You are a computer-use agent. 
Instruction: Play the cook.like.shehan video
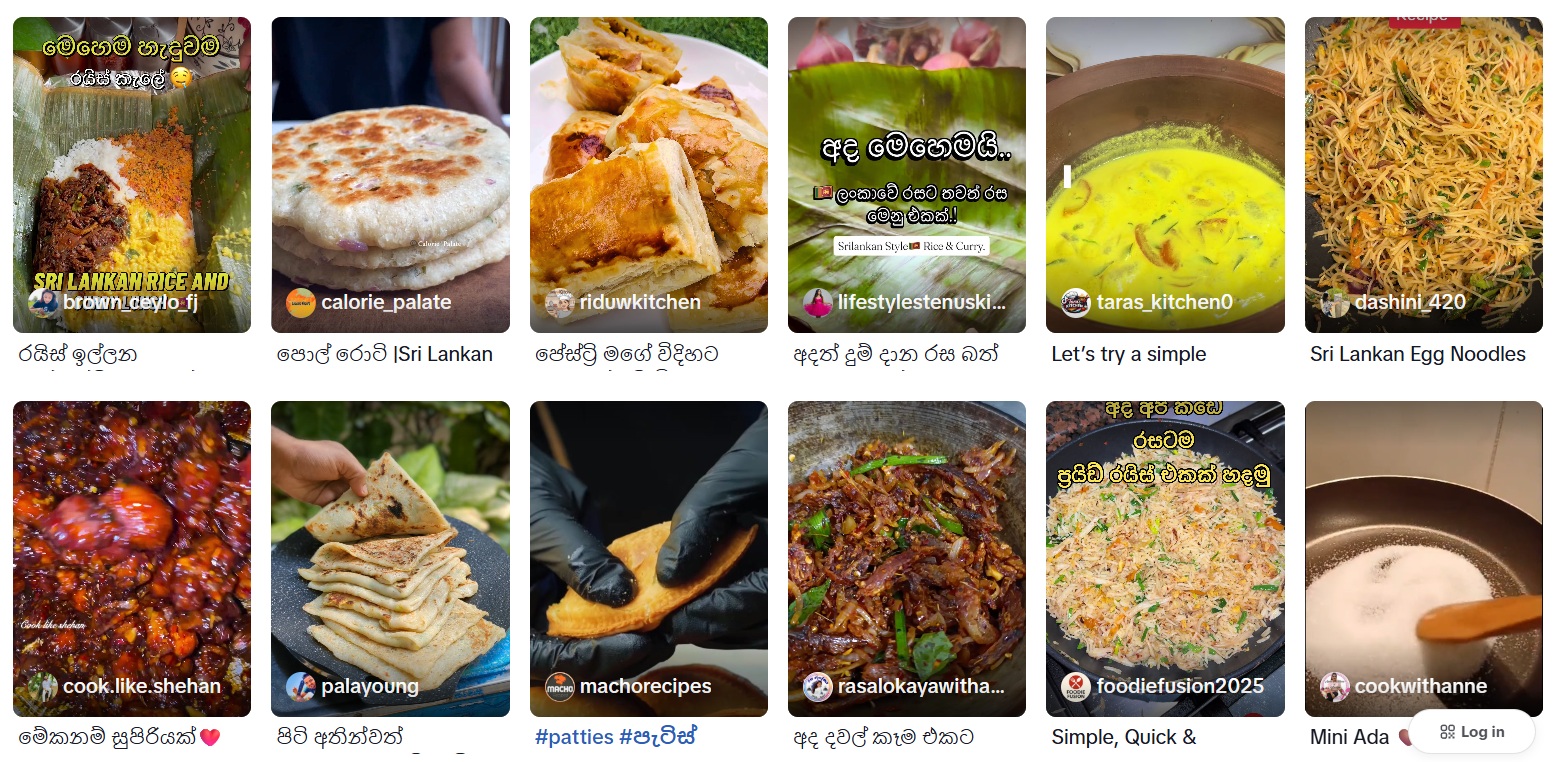(x=131, y=558)
